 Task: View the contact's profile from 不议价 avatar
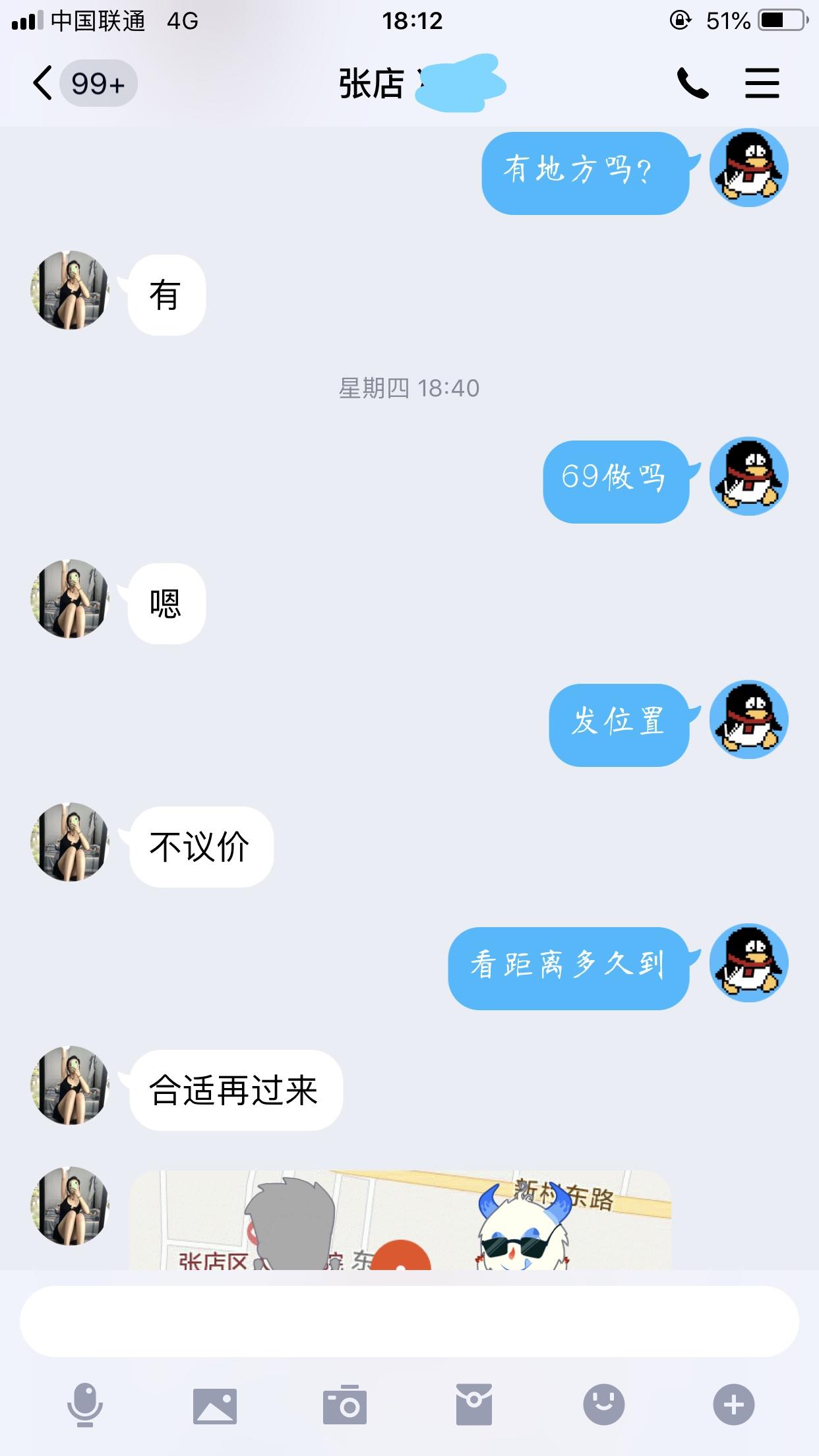[x=70, y=842]
